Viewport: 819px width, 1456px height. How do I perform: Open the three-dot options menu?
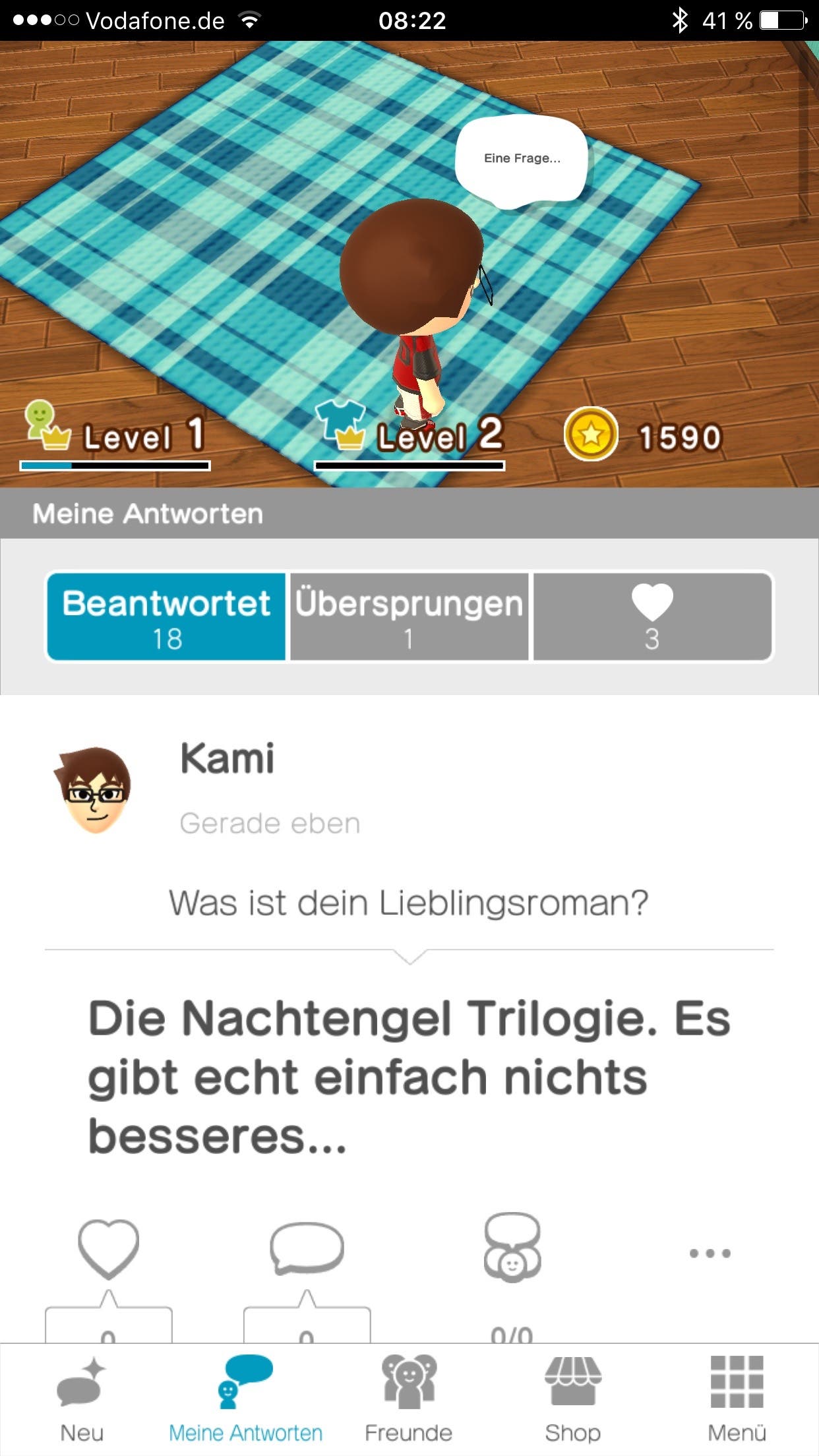[x=710, y=1253]
